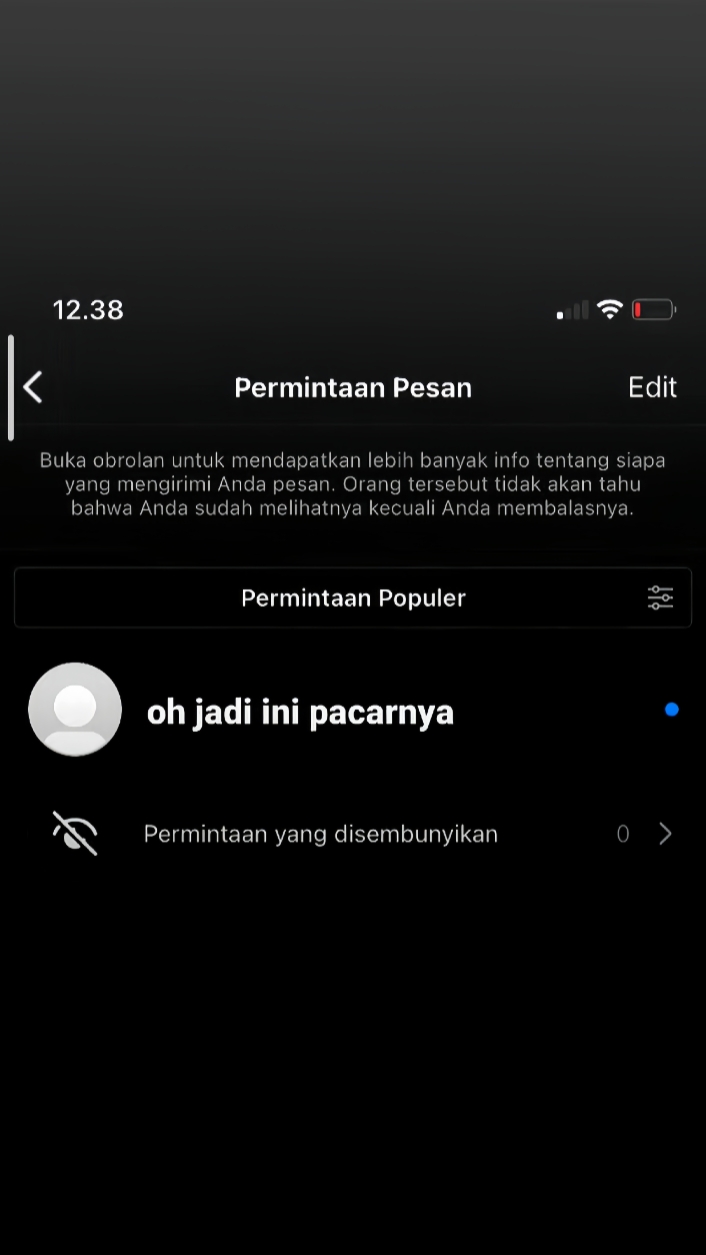This screenshot has height=1255, width=706.
Task: Open the message request "oh jadi ini pacarnya"
Action: (353, 710)
